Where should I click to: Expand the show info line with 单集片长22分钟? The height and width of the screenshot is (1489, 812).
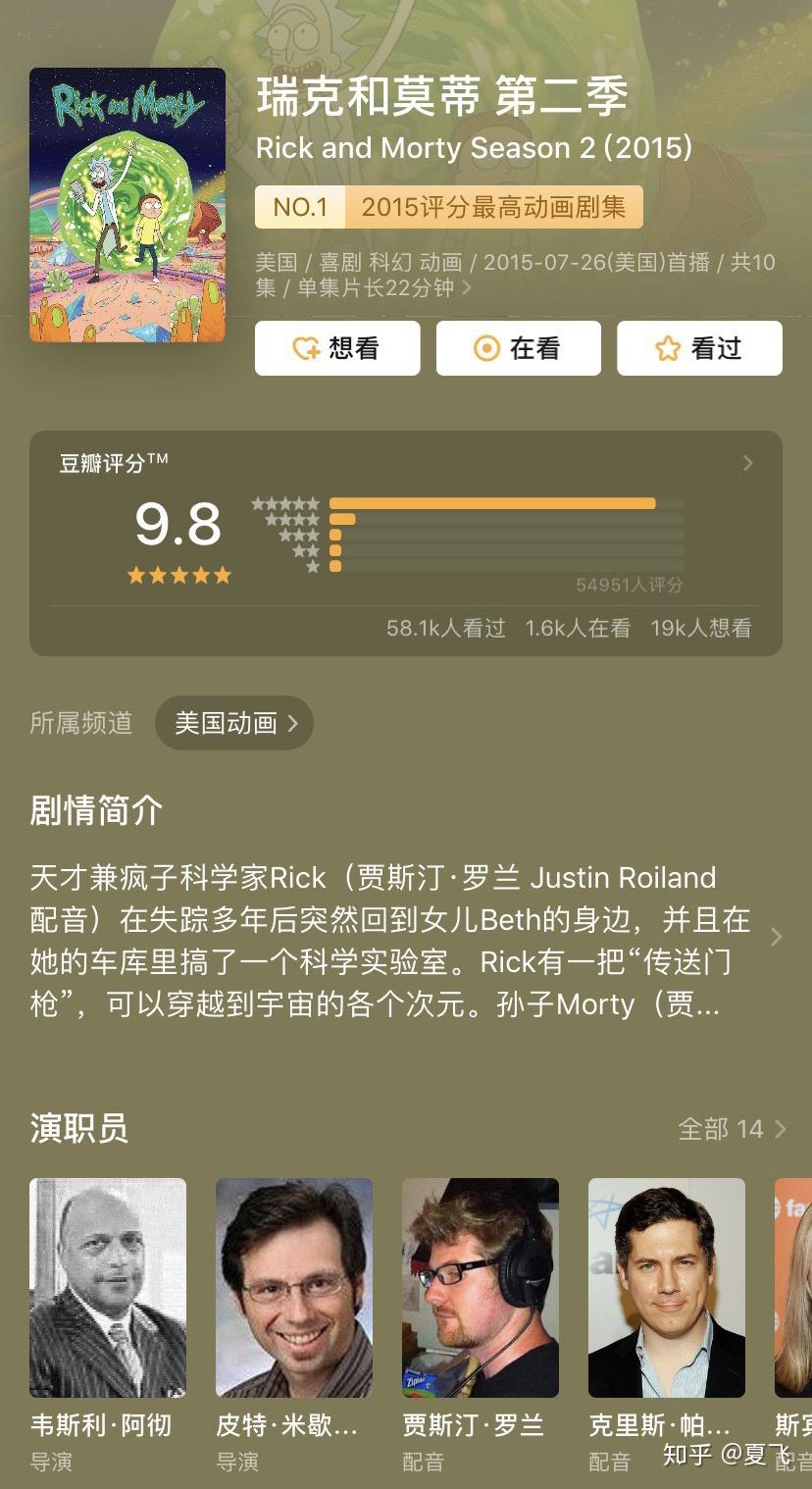click(x=516, y=275)
